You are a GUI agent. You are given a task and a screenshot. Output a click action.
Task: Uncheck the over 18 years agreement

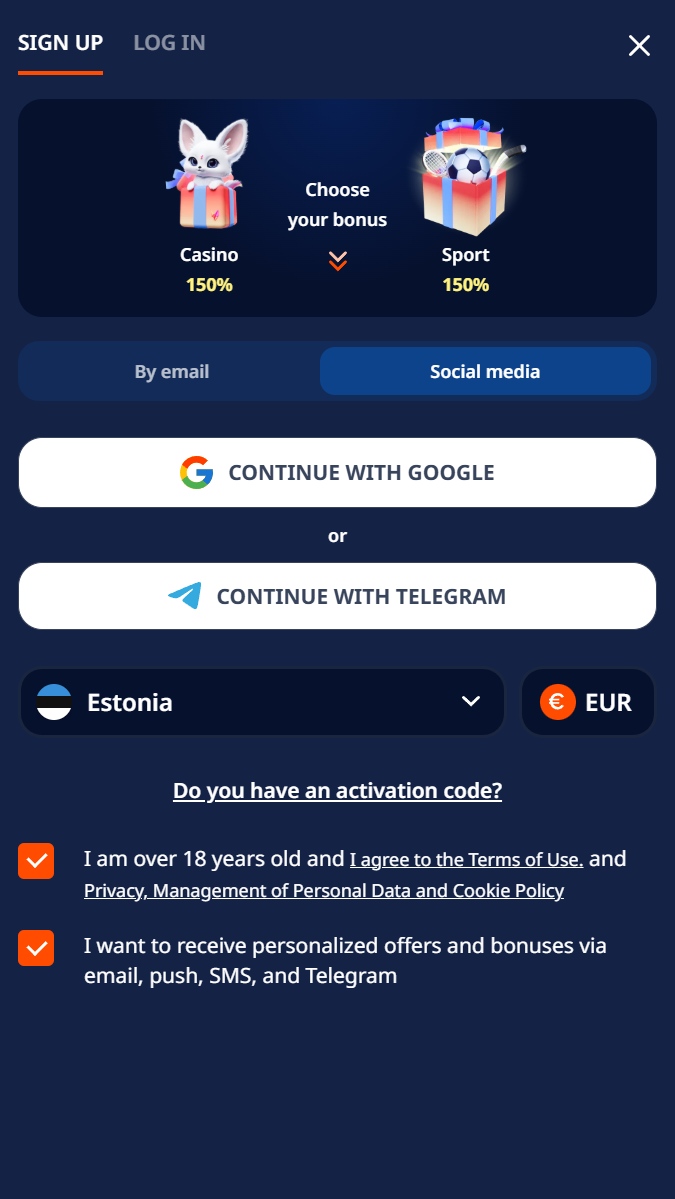tap(36, 861)
